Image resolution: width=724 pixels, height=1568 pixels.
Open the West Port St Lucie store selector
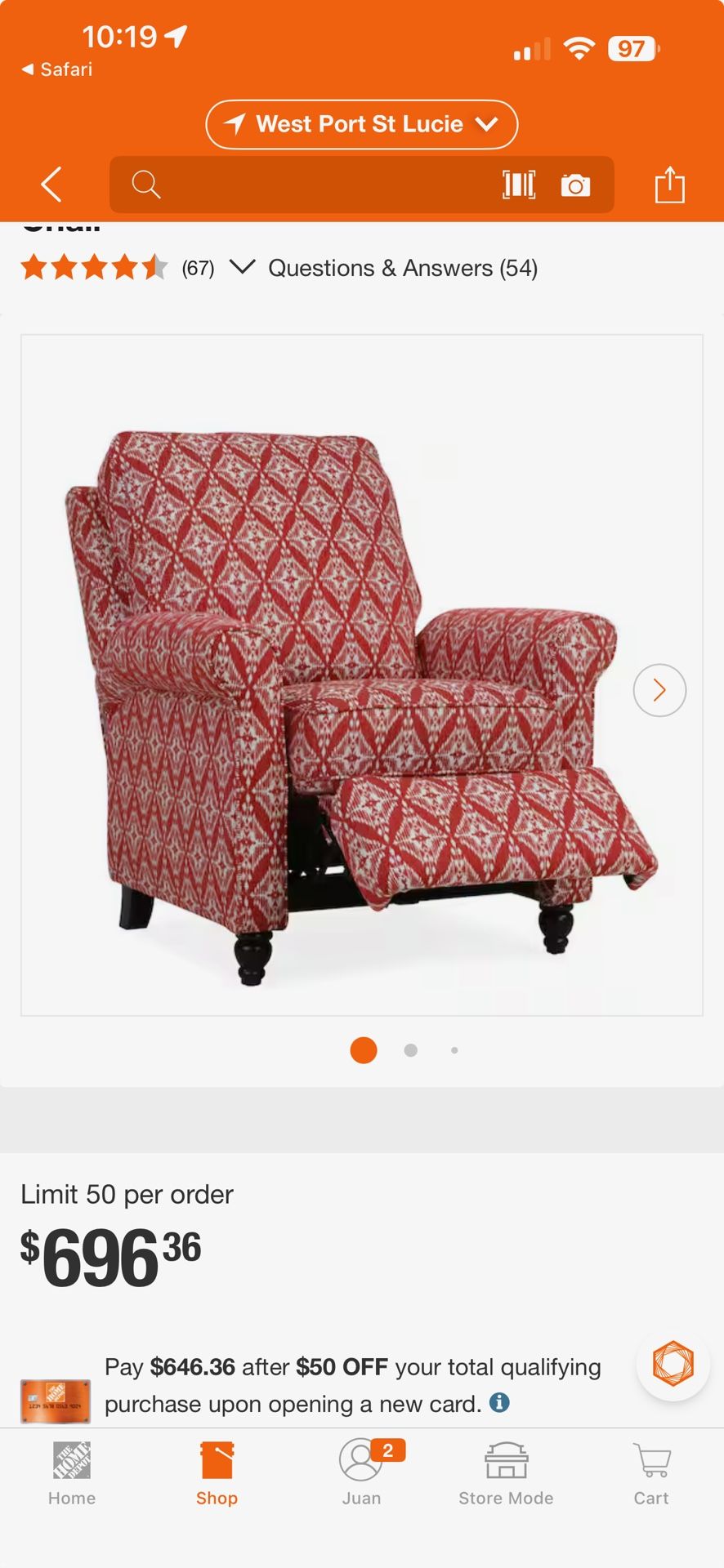(361, 124)
